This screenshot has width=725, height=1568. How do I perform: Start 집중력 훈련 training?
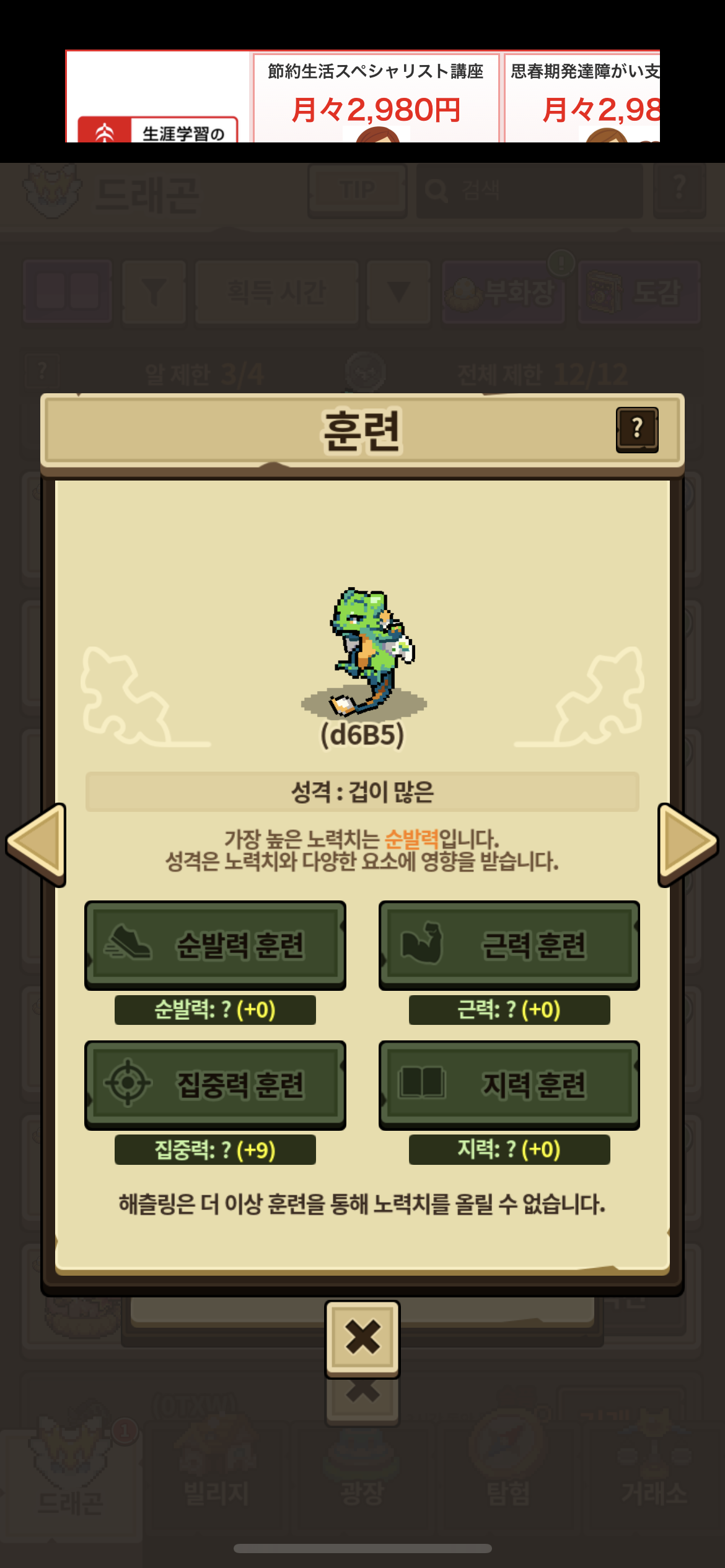215,1084
